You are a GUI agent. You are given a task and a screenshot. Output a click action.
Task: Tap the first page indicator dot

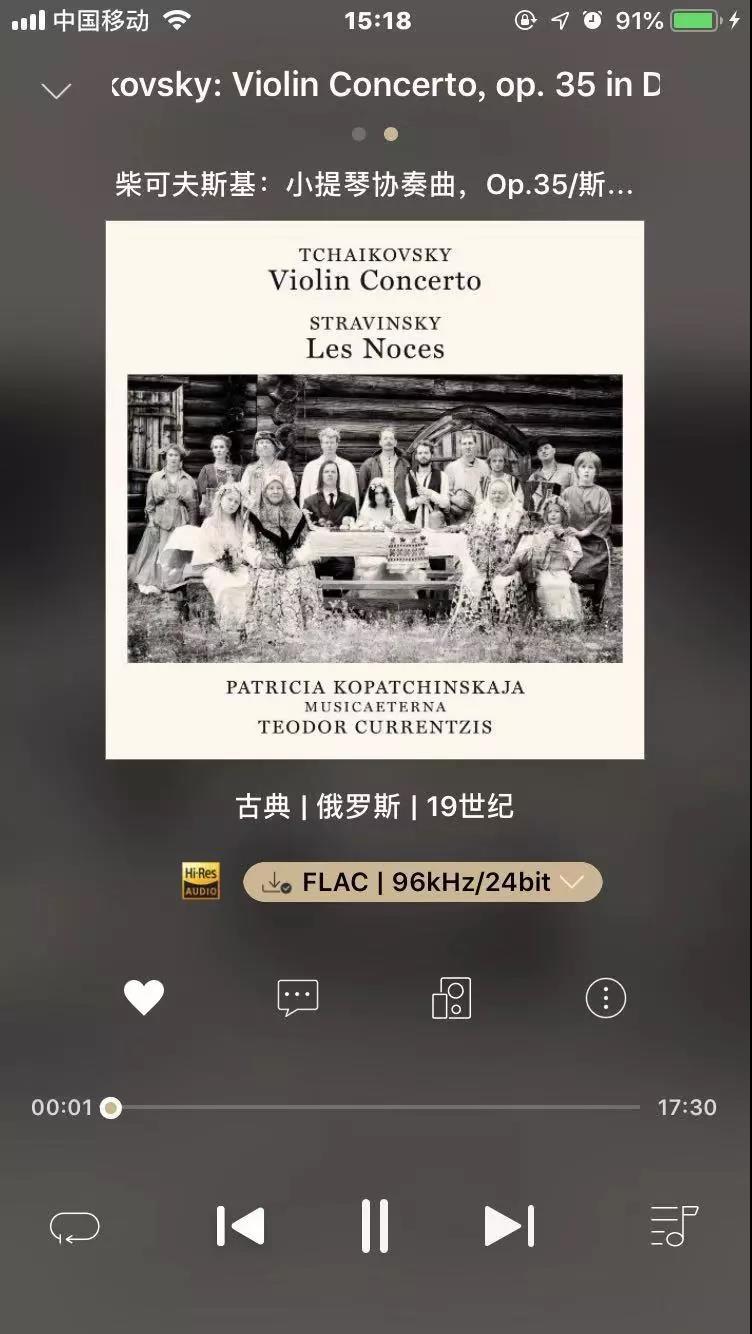(359, 134)
